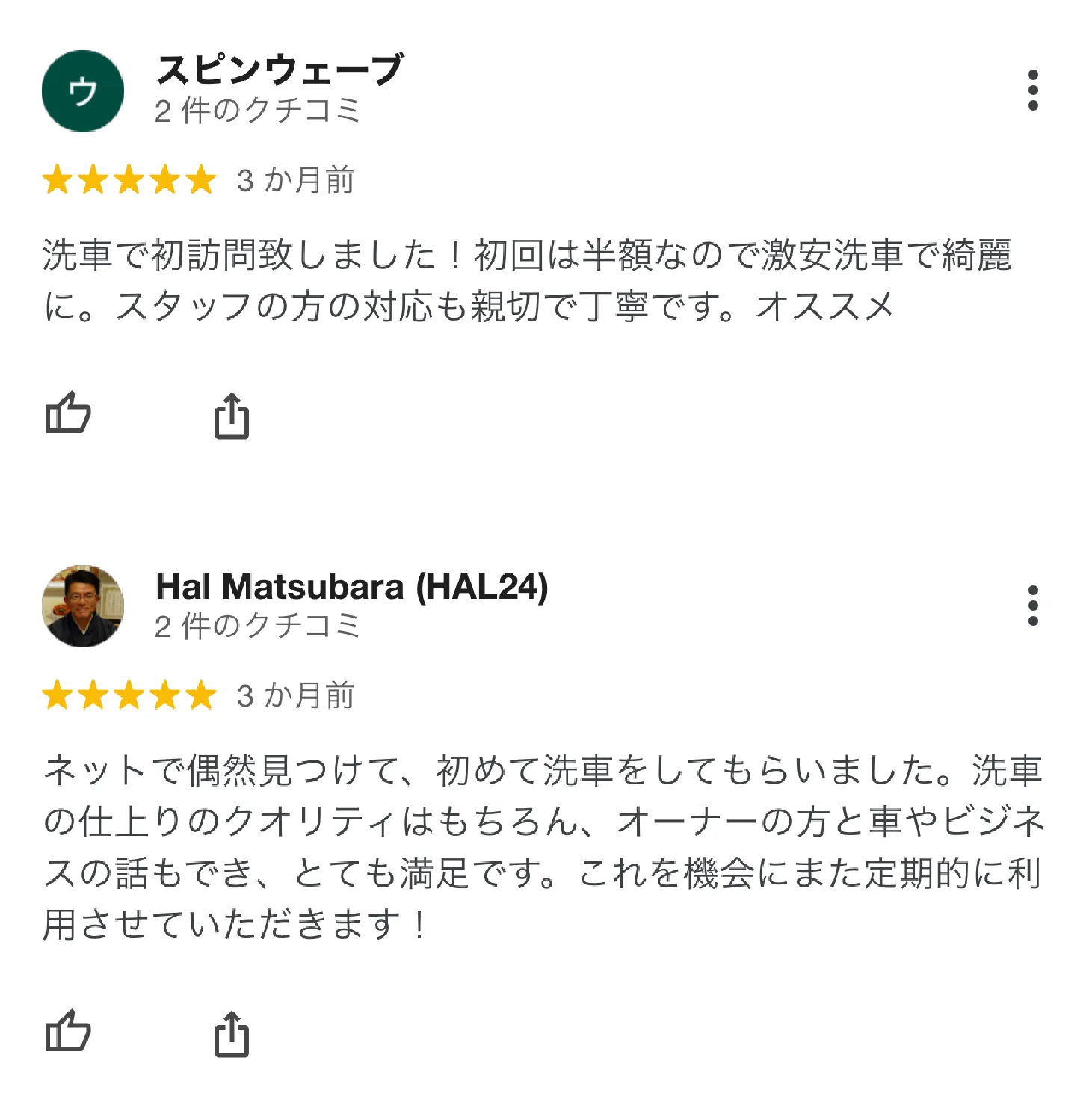
Task: Open Hal Matsubara (HAL24) profile
Action: click(351, 586)
